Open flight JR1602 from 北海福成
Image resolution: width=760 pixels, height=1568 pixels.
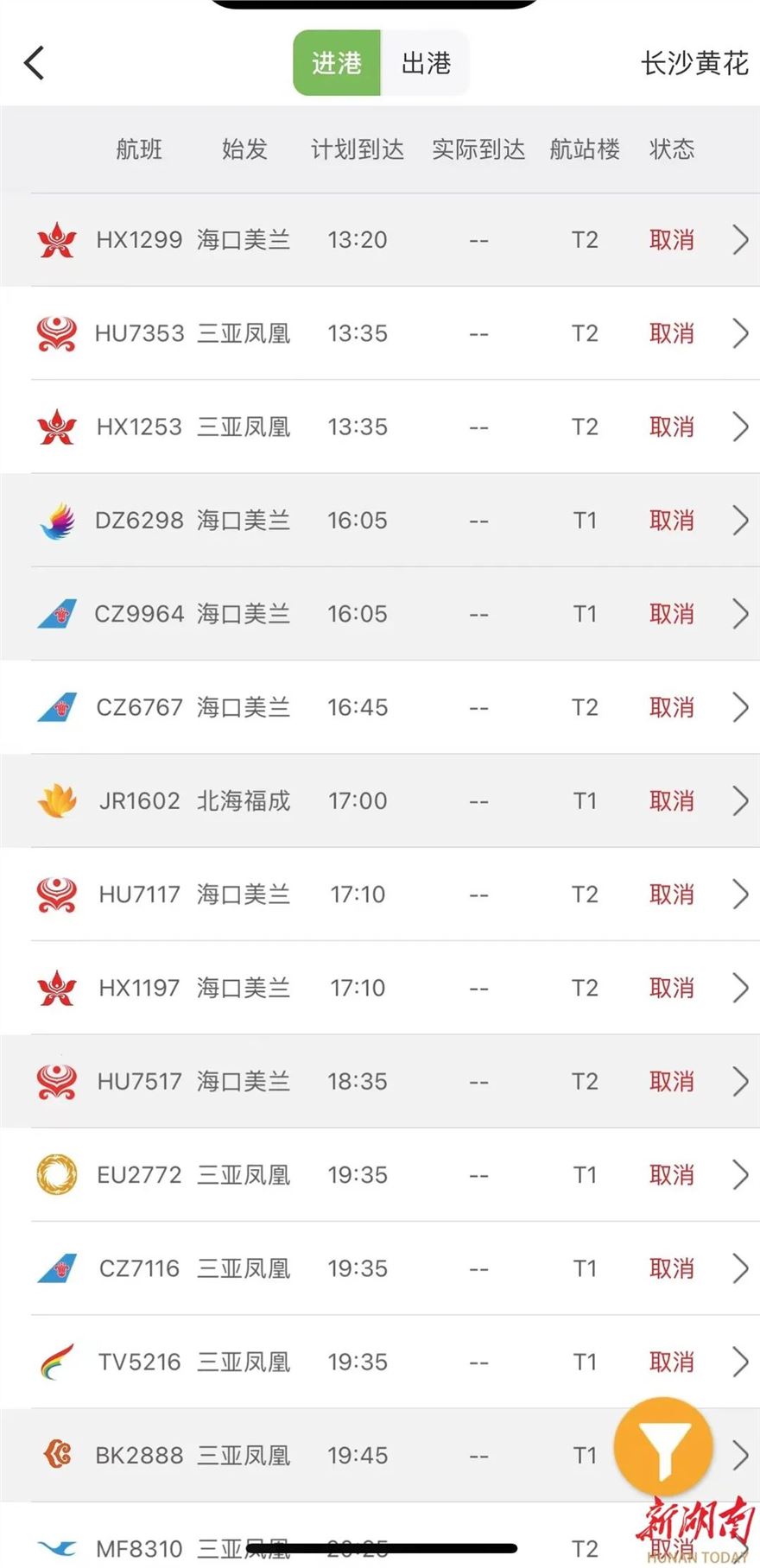click(380, 801)
